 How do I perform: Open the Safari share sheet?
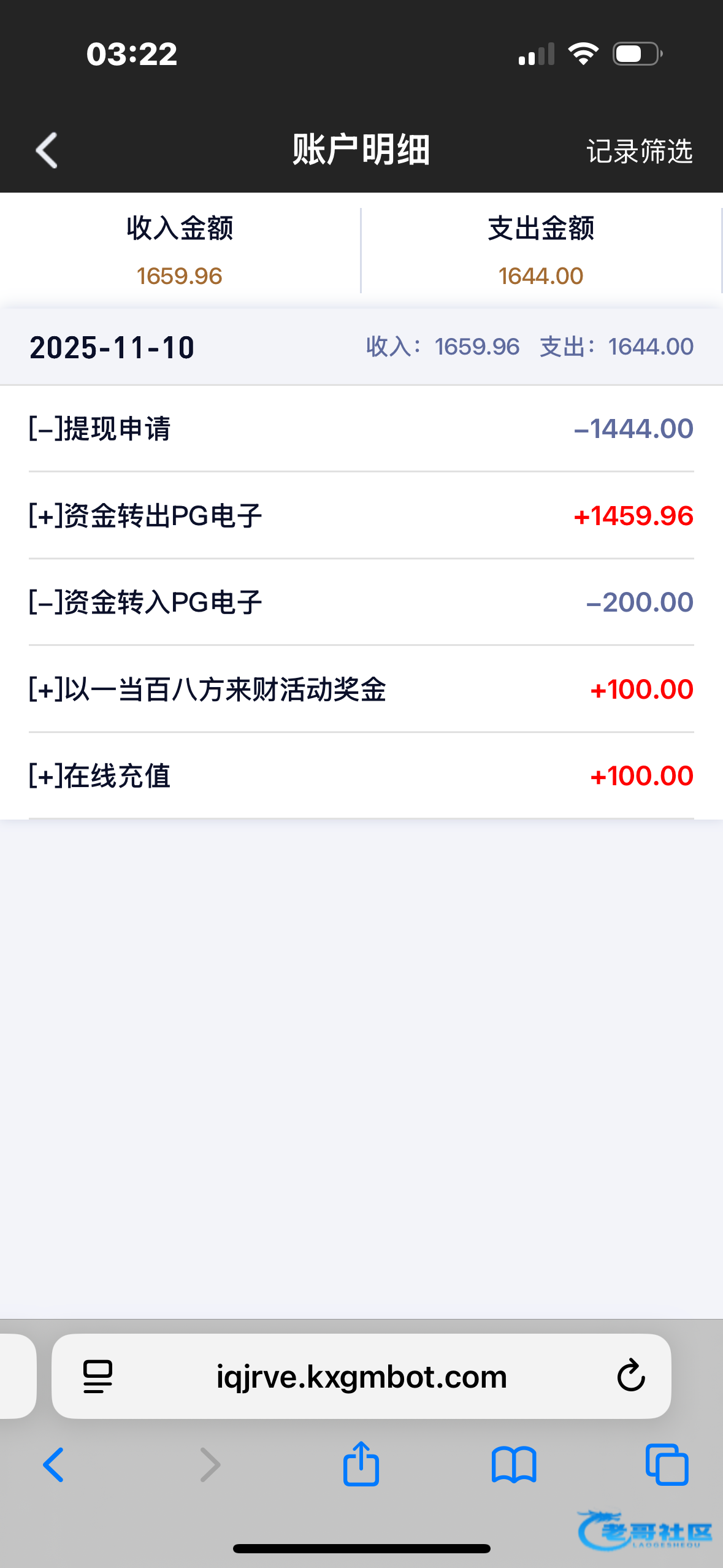pos(361,1464)
